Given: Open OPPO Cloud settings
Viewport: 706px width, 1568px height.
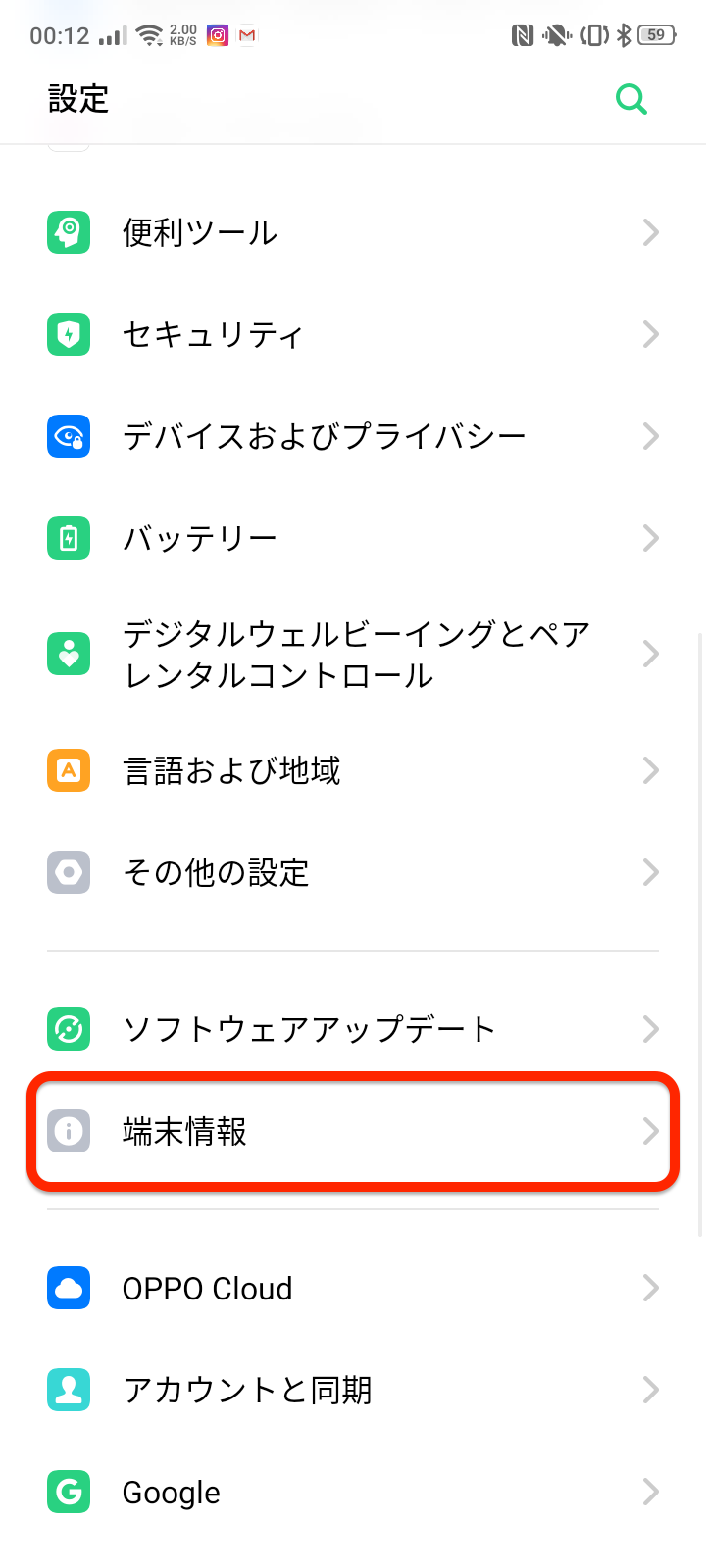Looking at the screenshot, I should tap(353, 1289).
